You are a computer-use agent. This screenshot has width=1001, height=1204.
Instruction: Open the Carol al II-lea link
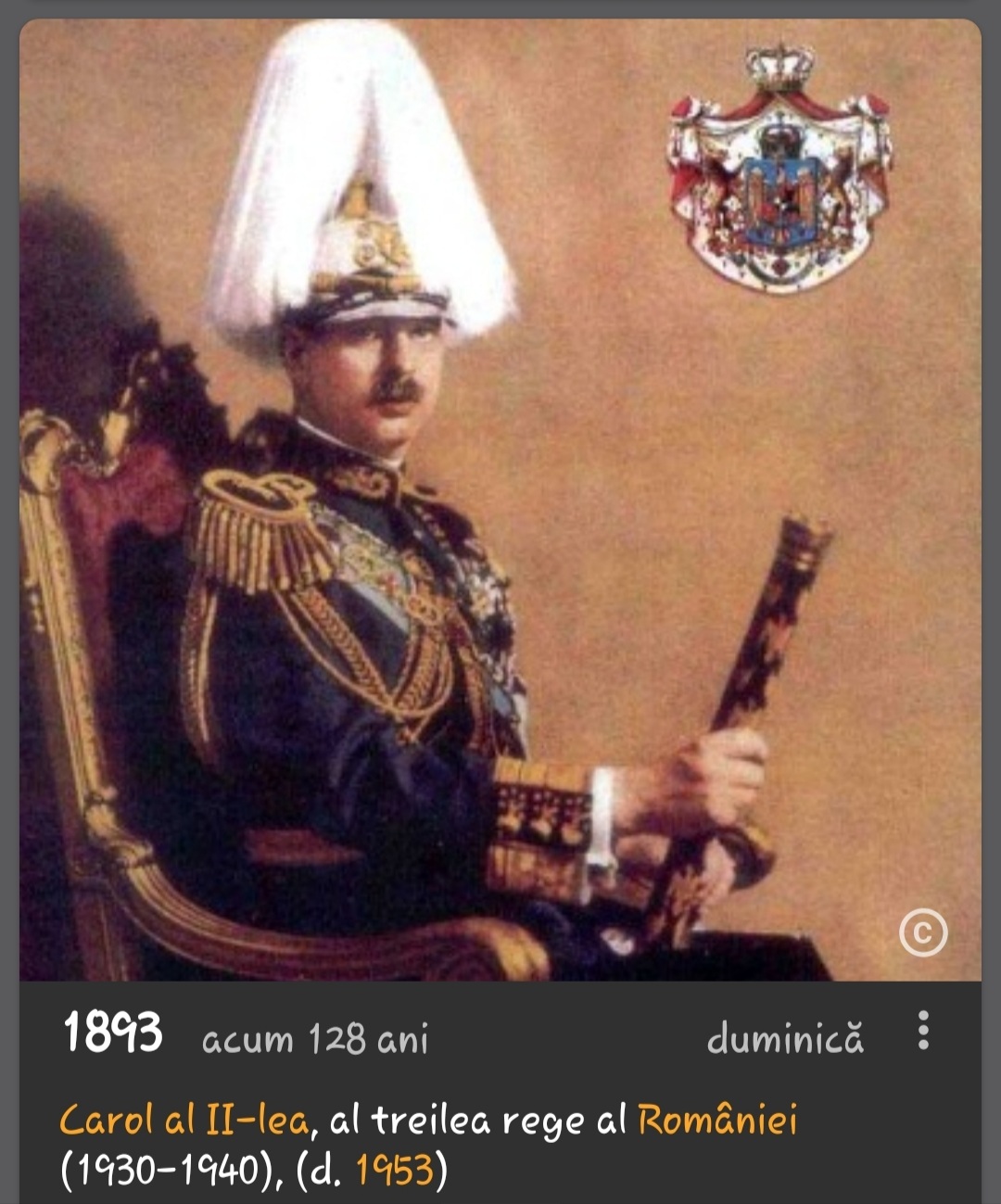[x=184, y=1121]
